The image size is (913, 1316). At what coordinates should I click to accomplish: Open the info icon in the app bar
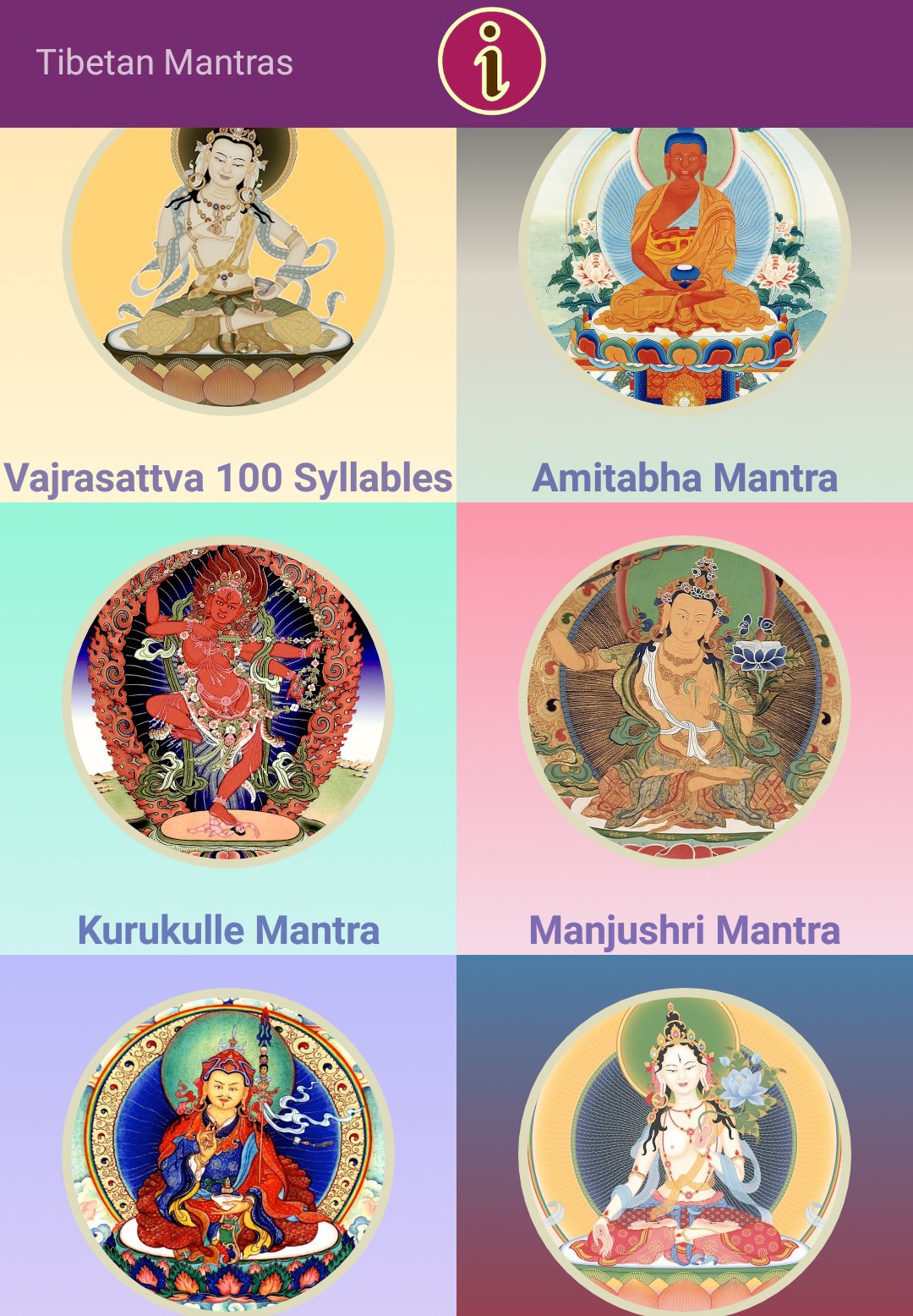(491, 61)
